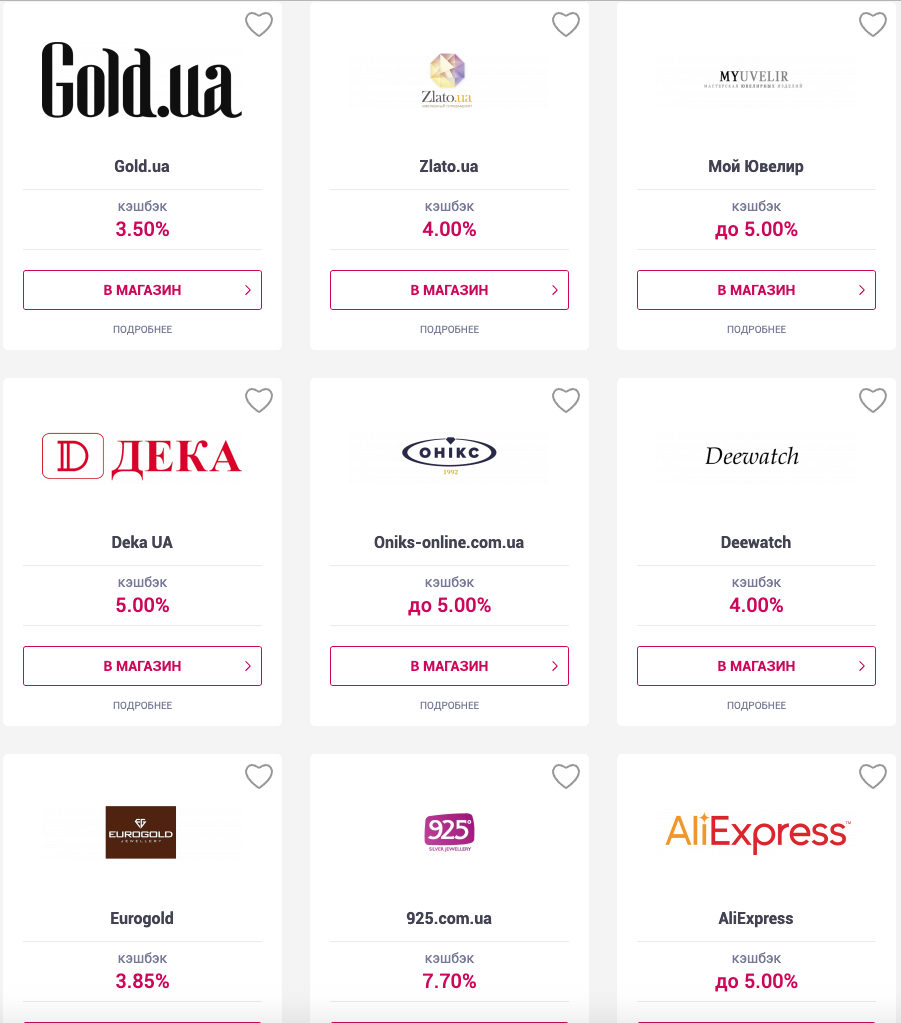Image resolution: width=901 pixels, height=1023 pixels.
Task: View ПОДРОБНЕЕ for Мой Ювелир
Action: coord(756,329)
